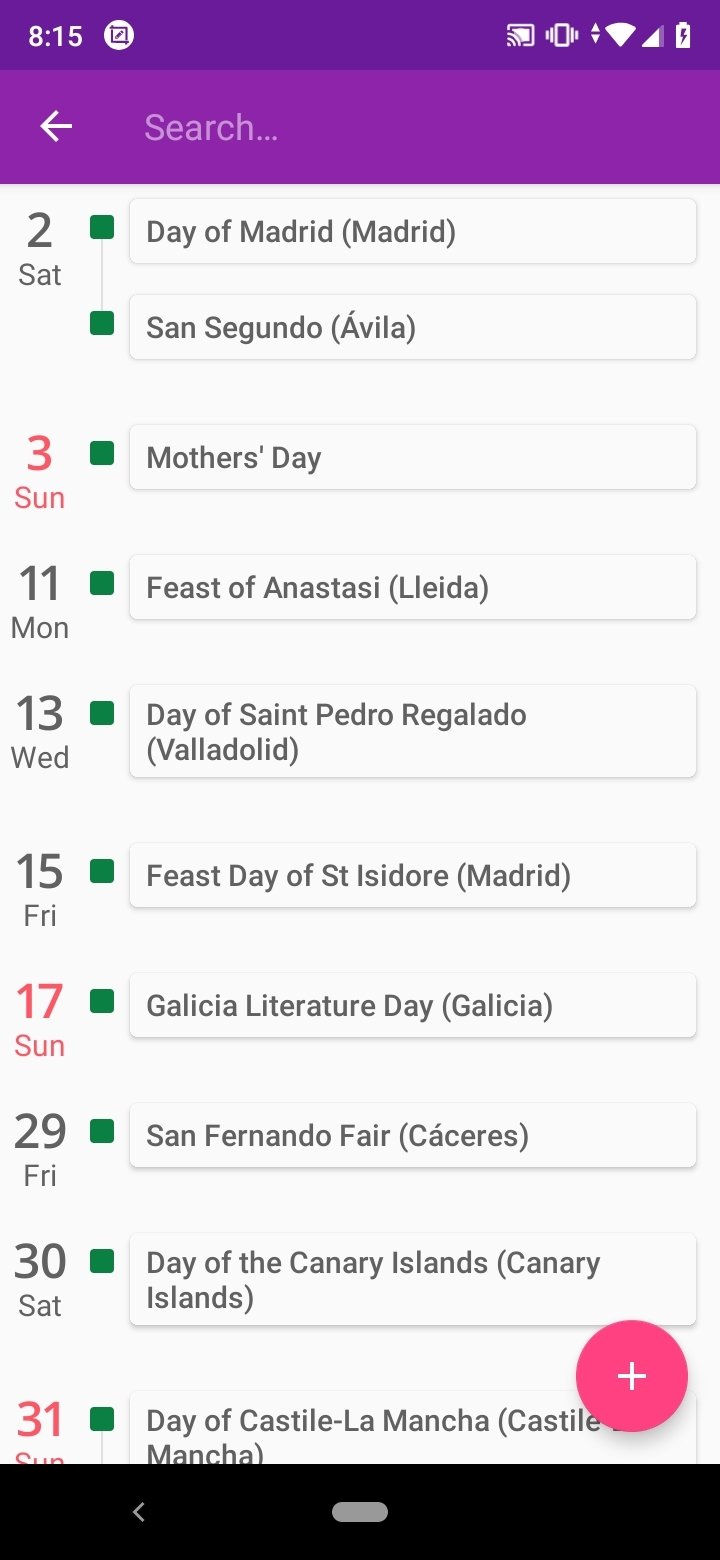
Task: Tap the home pill in the navigation bar
Action: (x=360, y=1512)
